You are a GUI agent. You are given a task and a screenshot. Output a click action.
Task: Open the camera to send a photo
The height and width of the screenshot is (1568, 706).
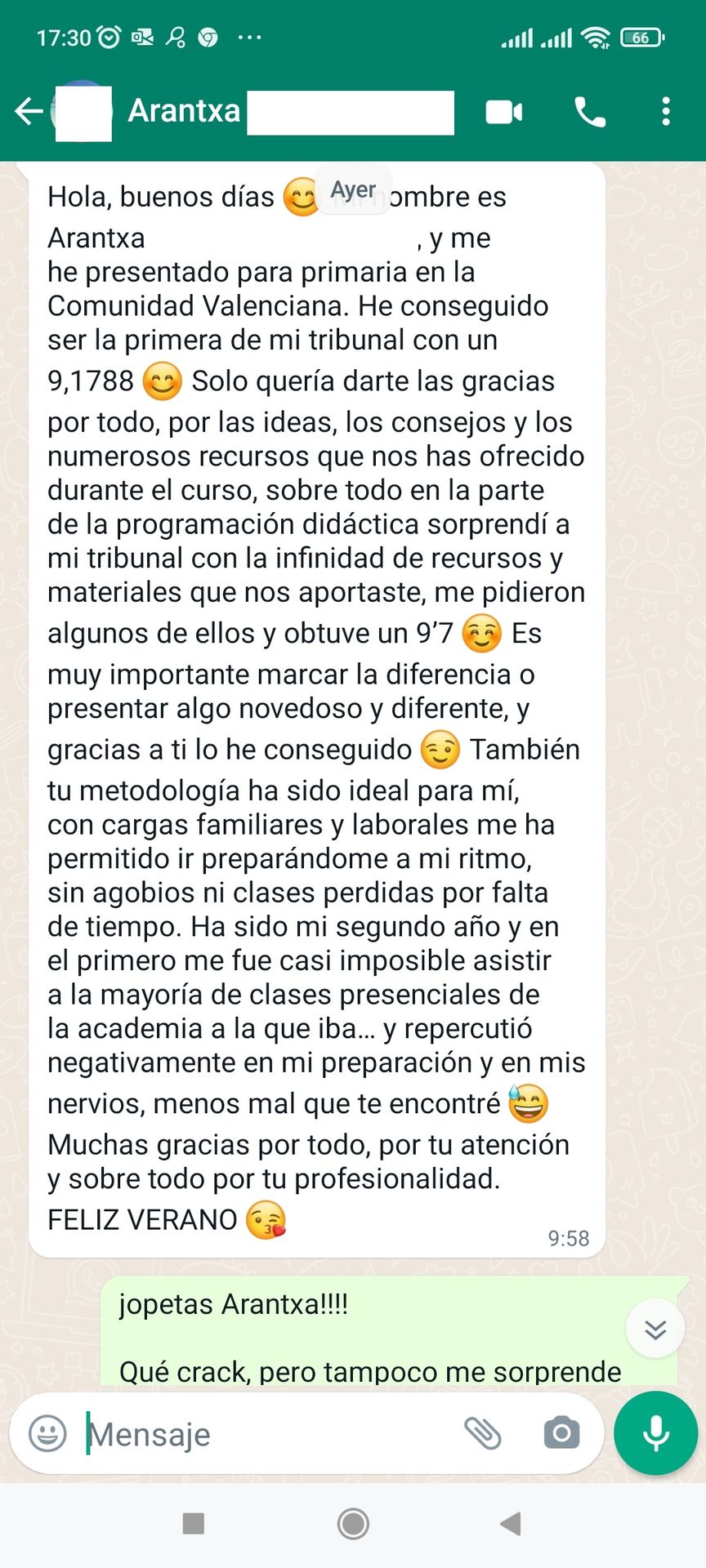point(561,1433)
